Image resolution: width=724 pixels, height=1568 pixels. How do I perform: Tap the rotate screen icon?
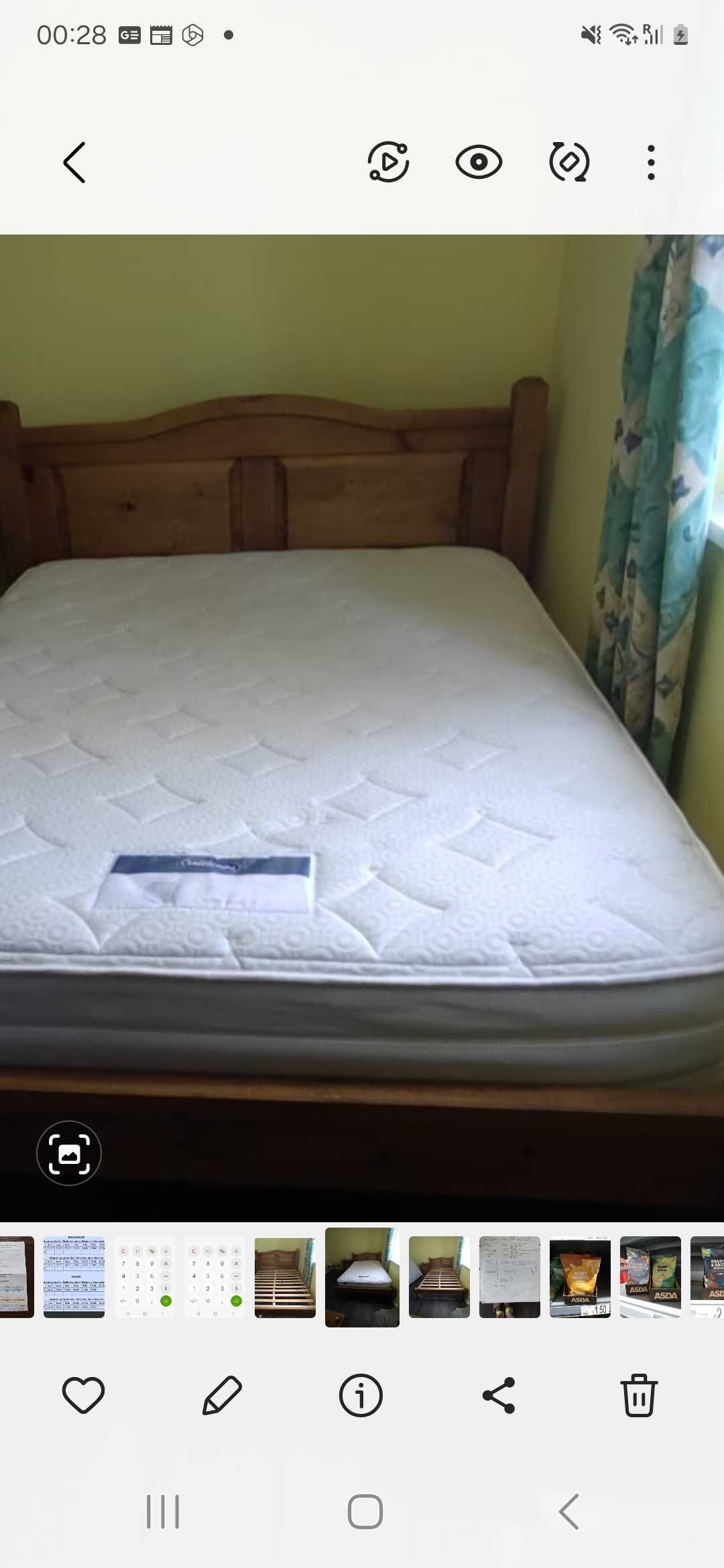pyautogui.click(x=569, y=162)
